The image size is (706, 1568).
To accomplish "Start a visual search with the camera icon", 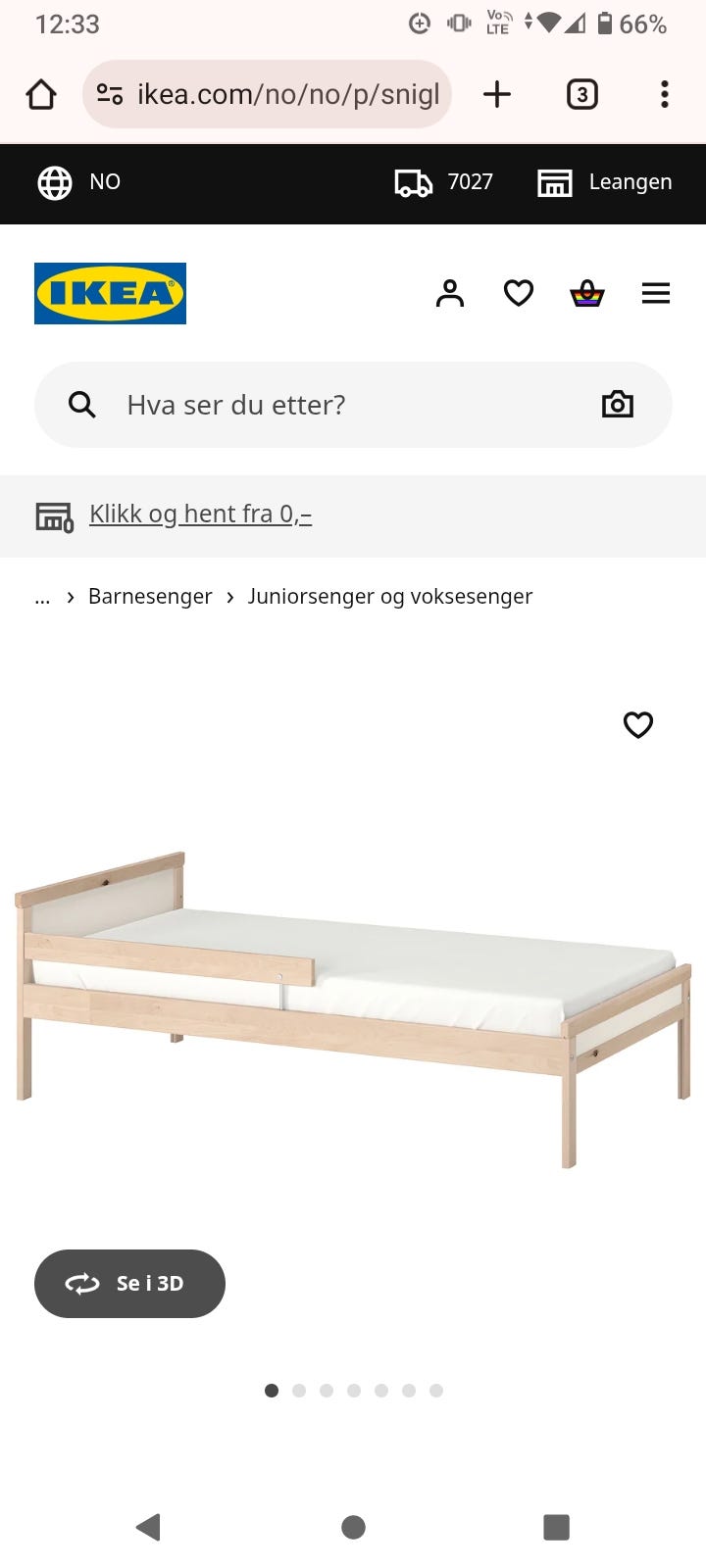I will pos(617,404).
